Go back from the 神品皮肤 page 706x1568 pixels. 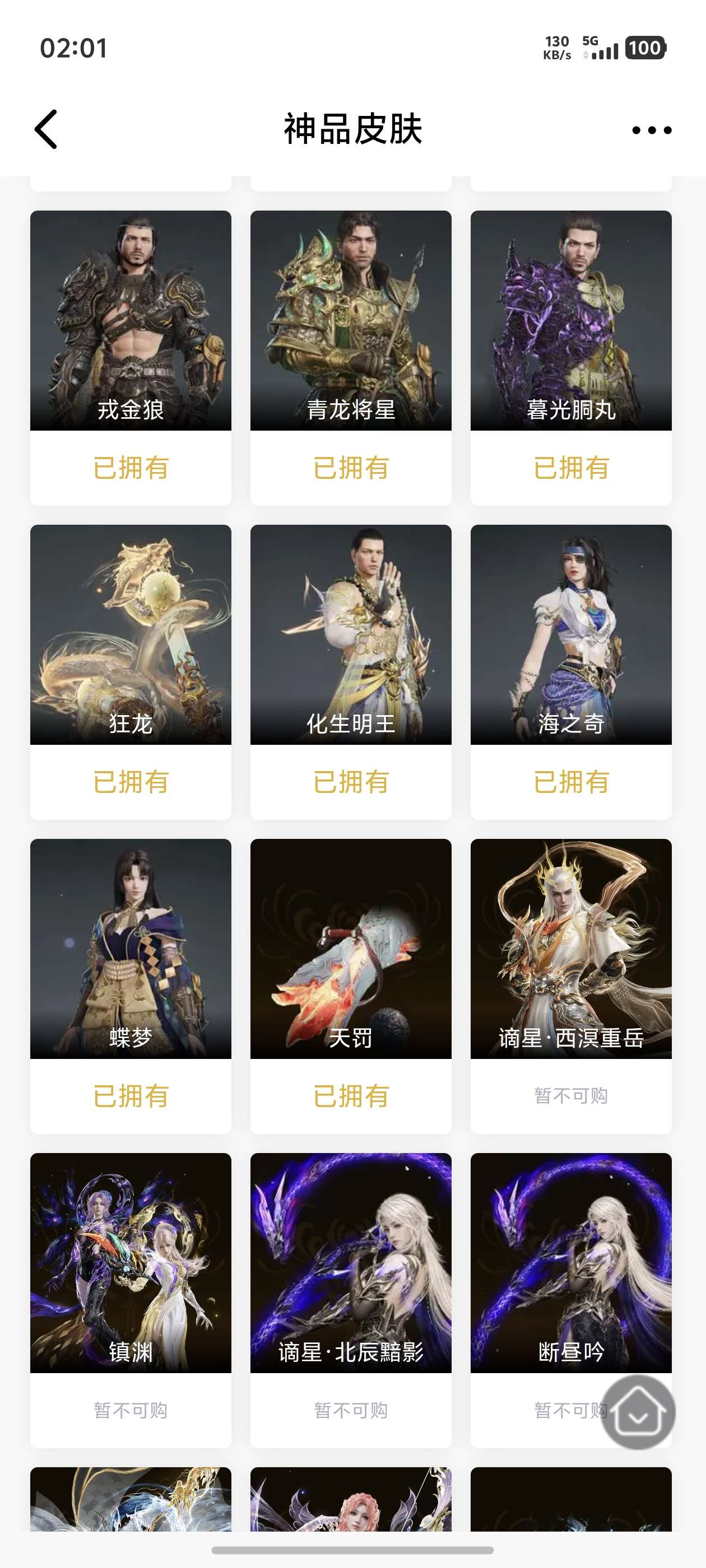(47, 129)
